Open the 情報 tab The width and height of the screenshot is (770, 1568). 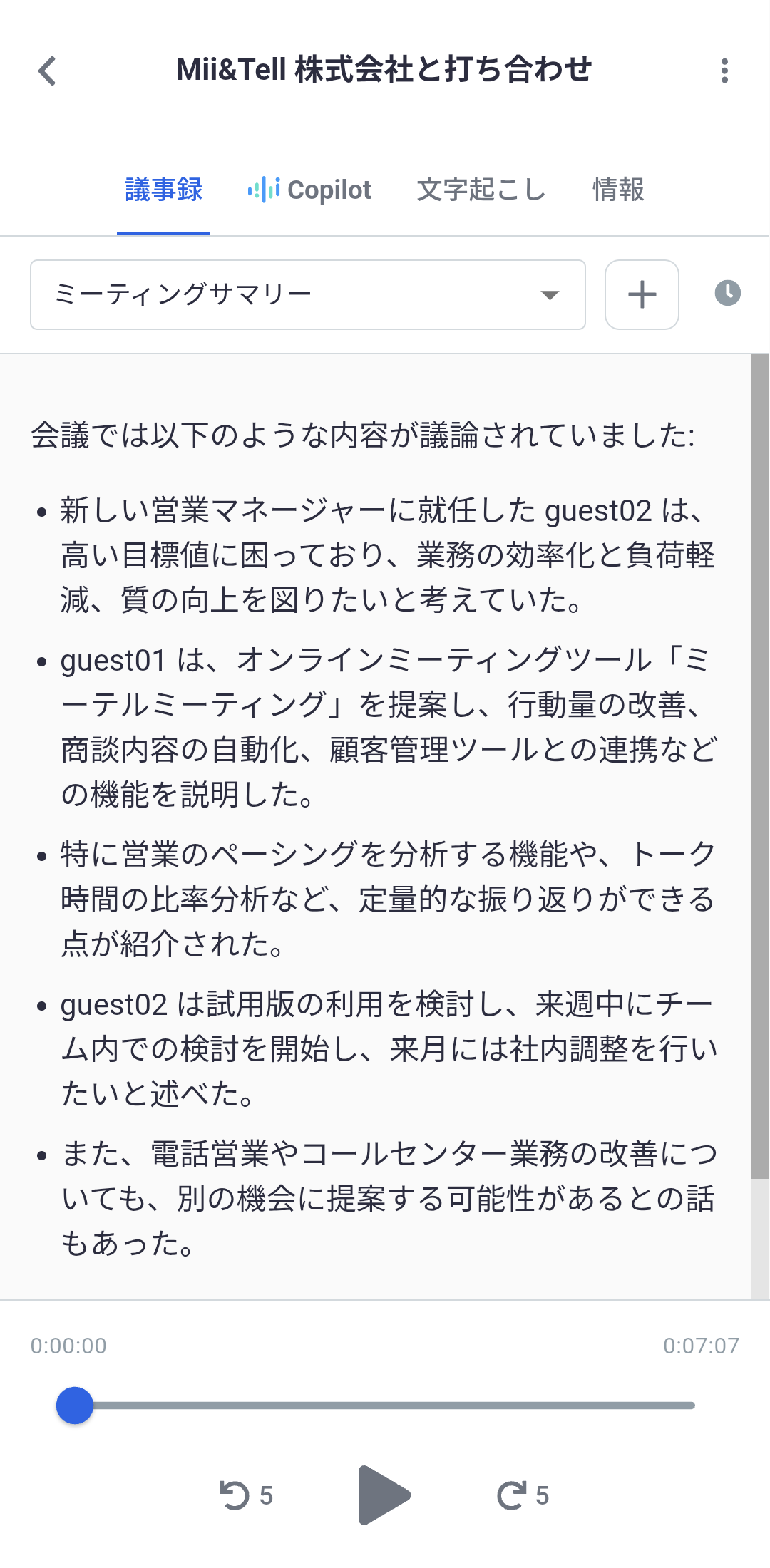(x=618, y=190)
